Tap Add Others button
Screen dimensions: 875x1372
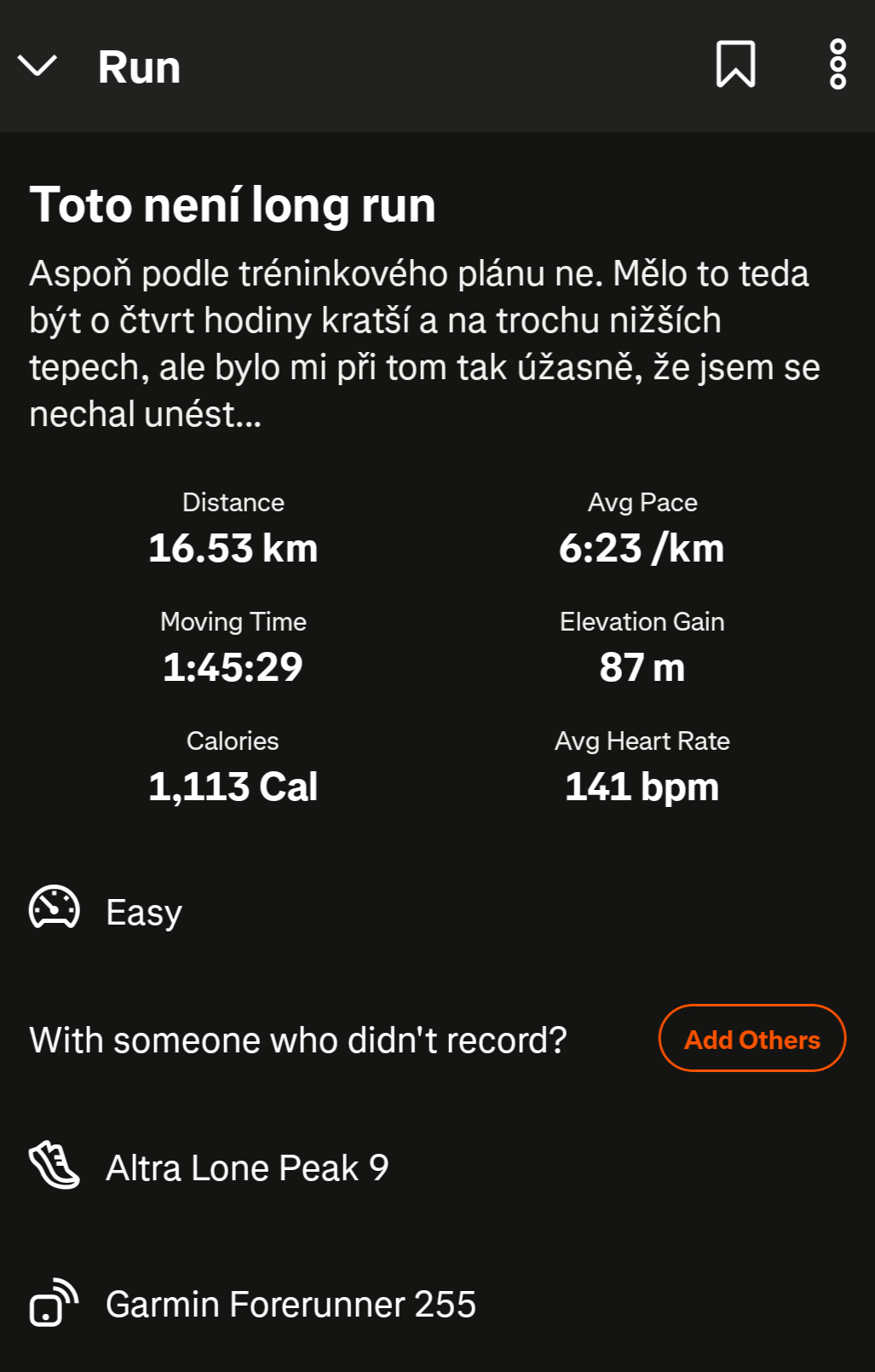pos(751,1039)
